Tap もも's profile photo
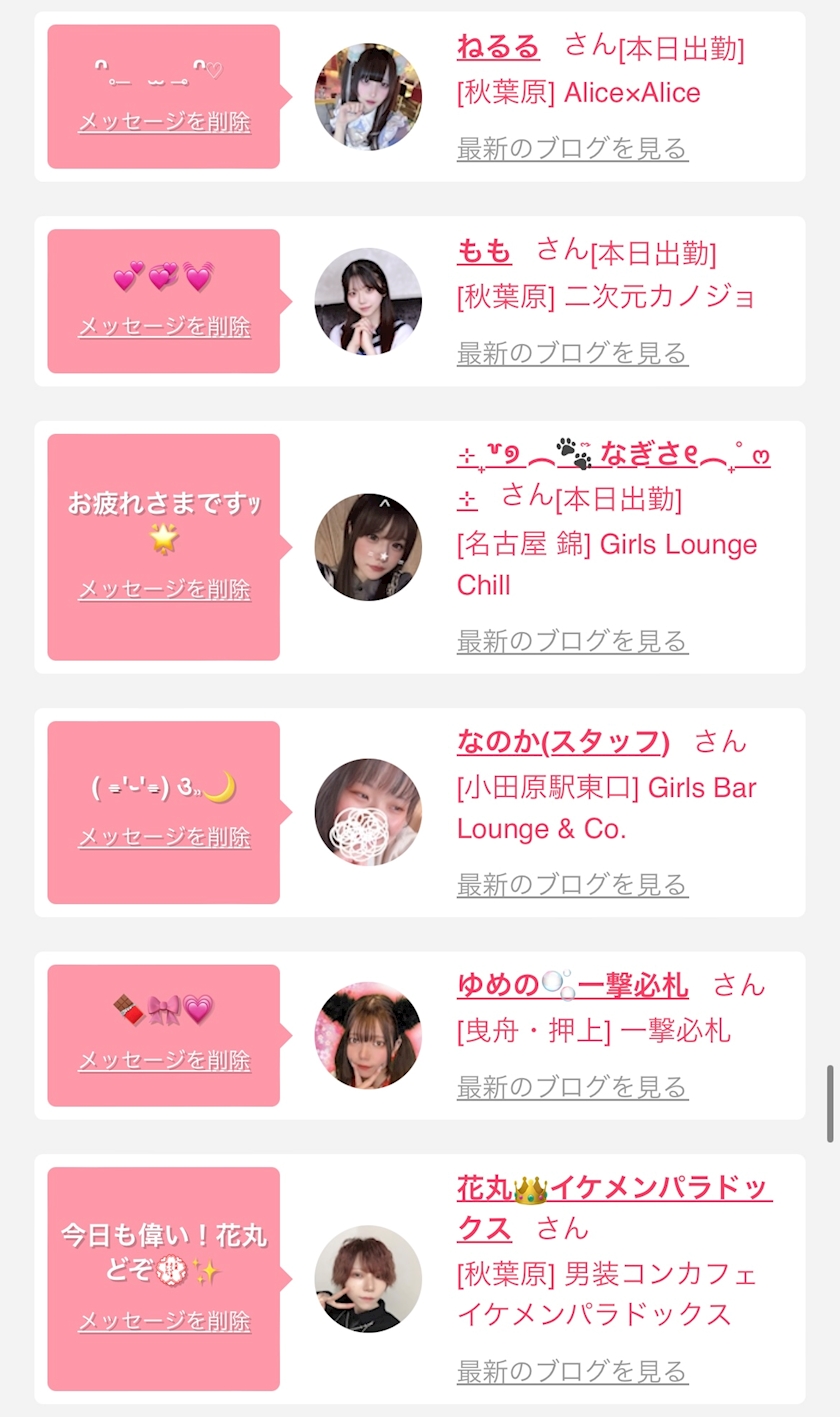Viewport: 840px width, 1417px height. pyautogui.click(x=368, y=301)
